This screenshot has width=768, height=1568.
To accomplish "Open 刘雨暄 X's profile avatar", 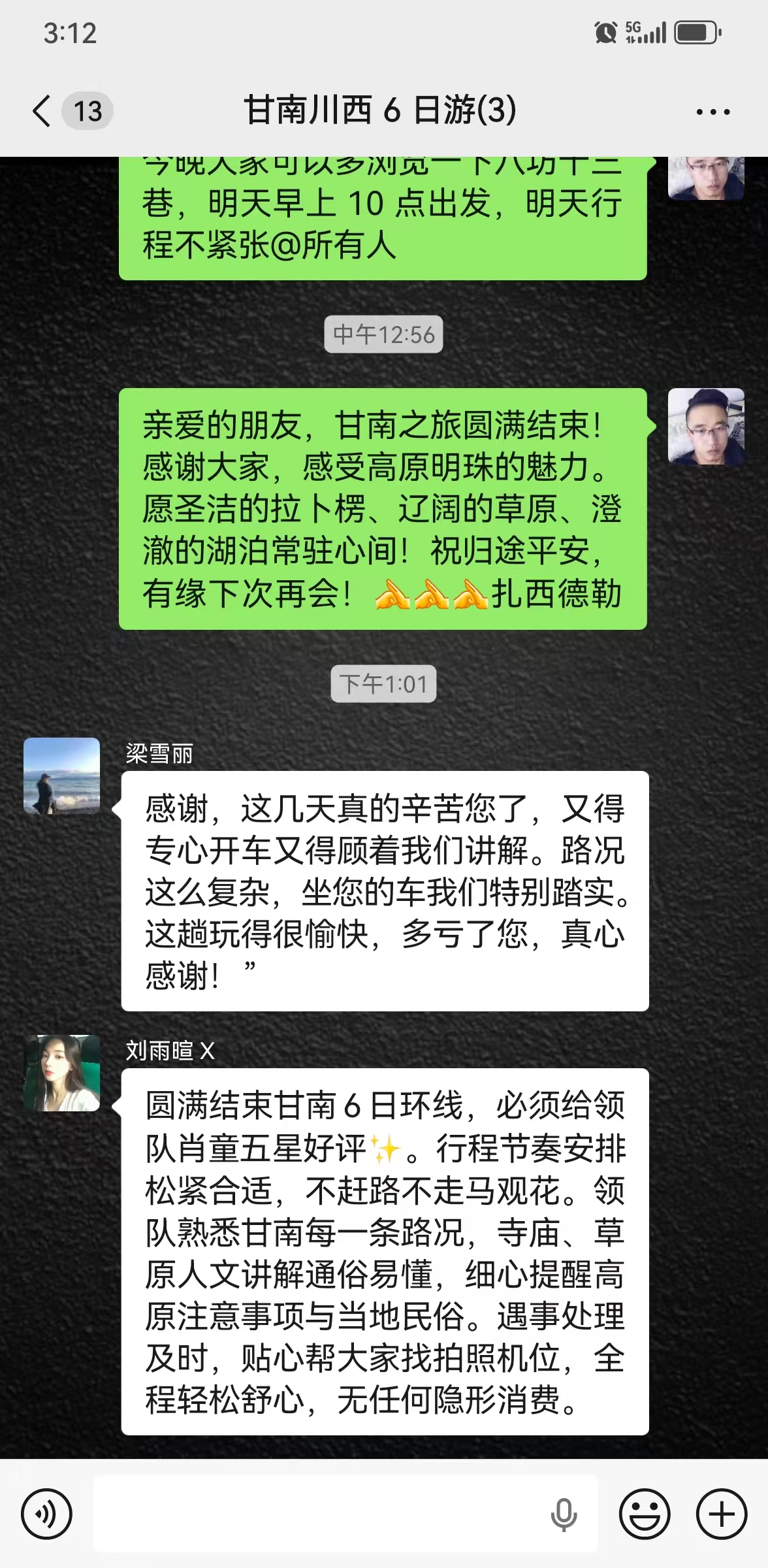I will tap(62, 1073).
